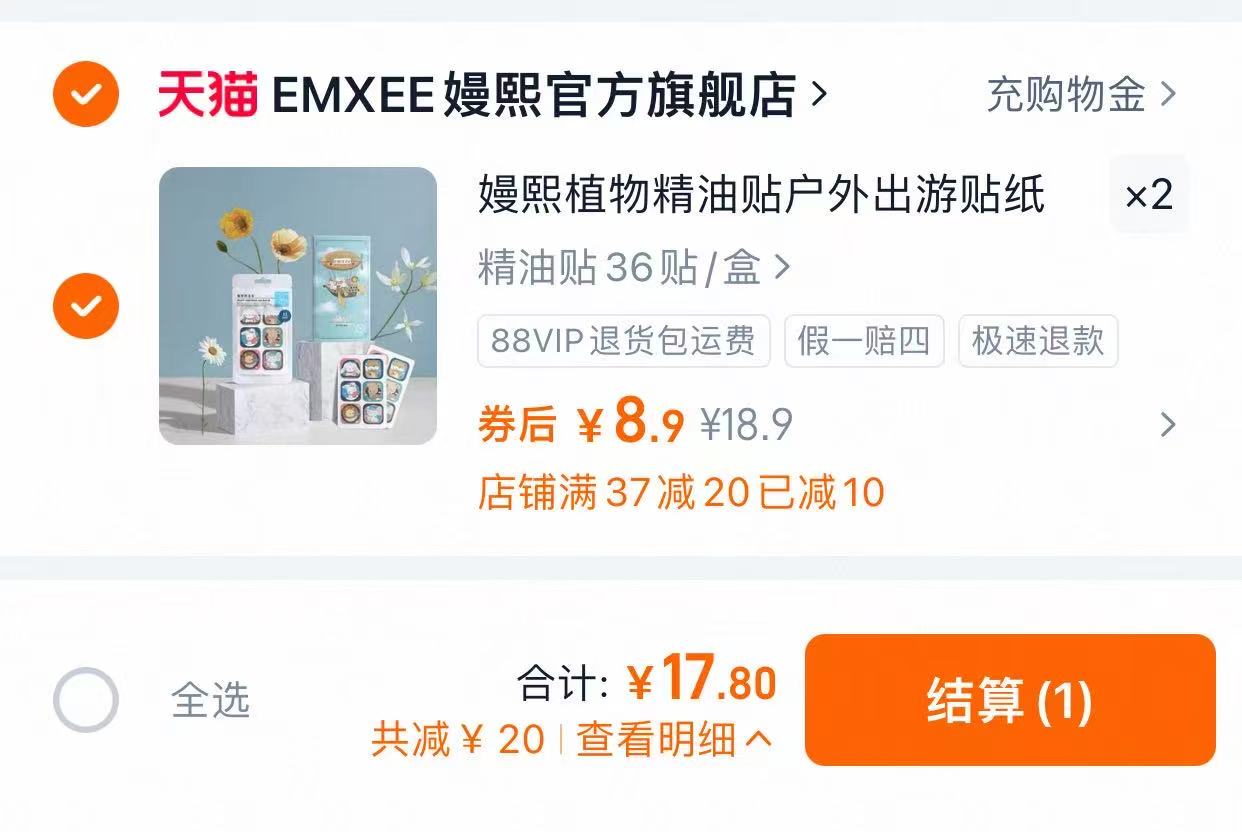Expand the 券后 price discount details
Viewport: 1242px width, 832px height.
pos(1166,425)
